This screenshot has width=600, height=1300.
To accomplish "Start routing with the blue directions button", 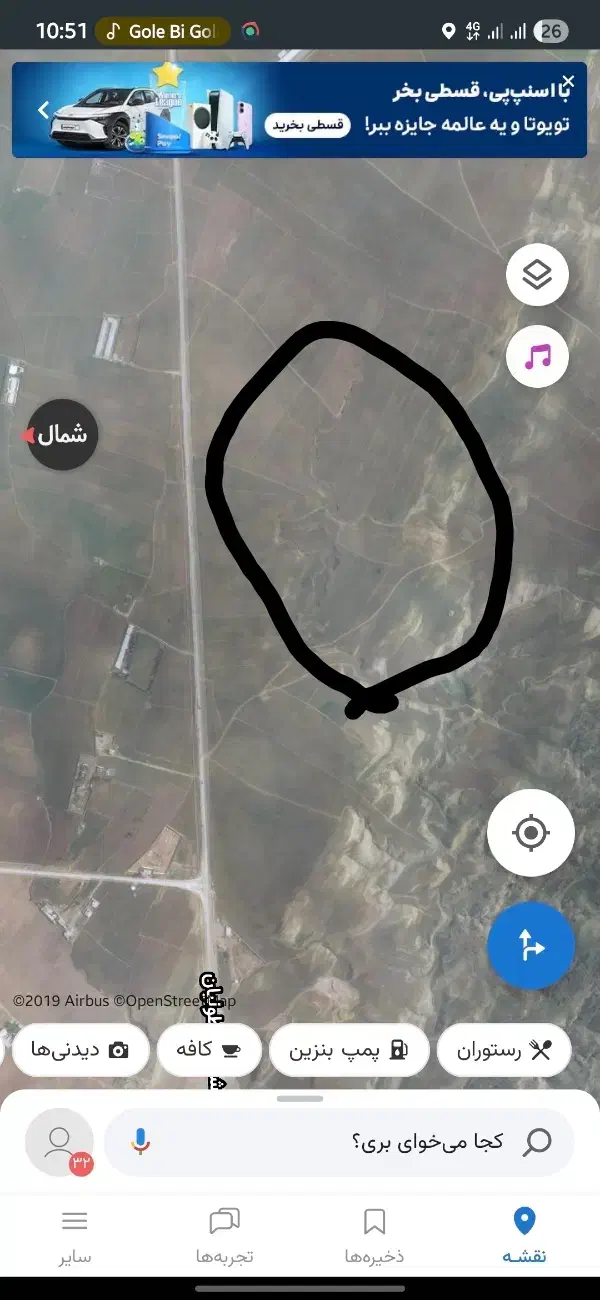I will tap(531, 944).
